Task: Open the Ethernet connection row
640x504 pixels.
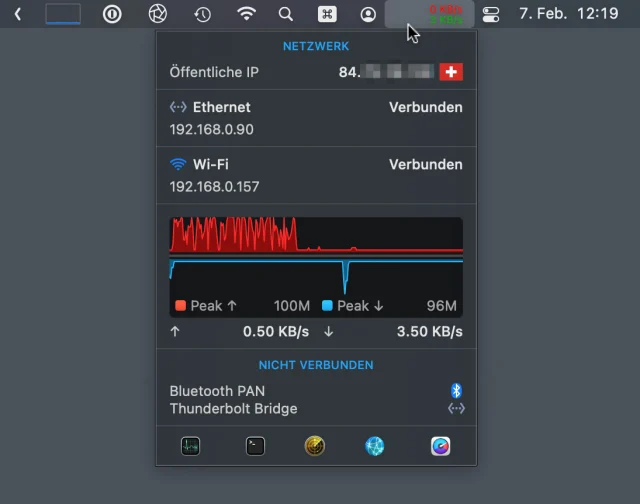Action: click(316, 118)
